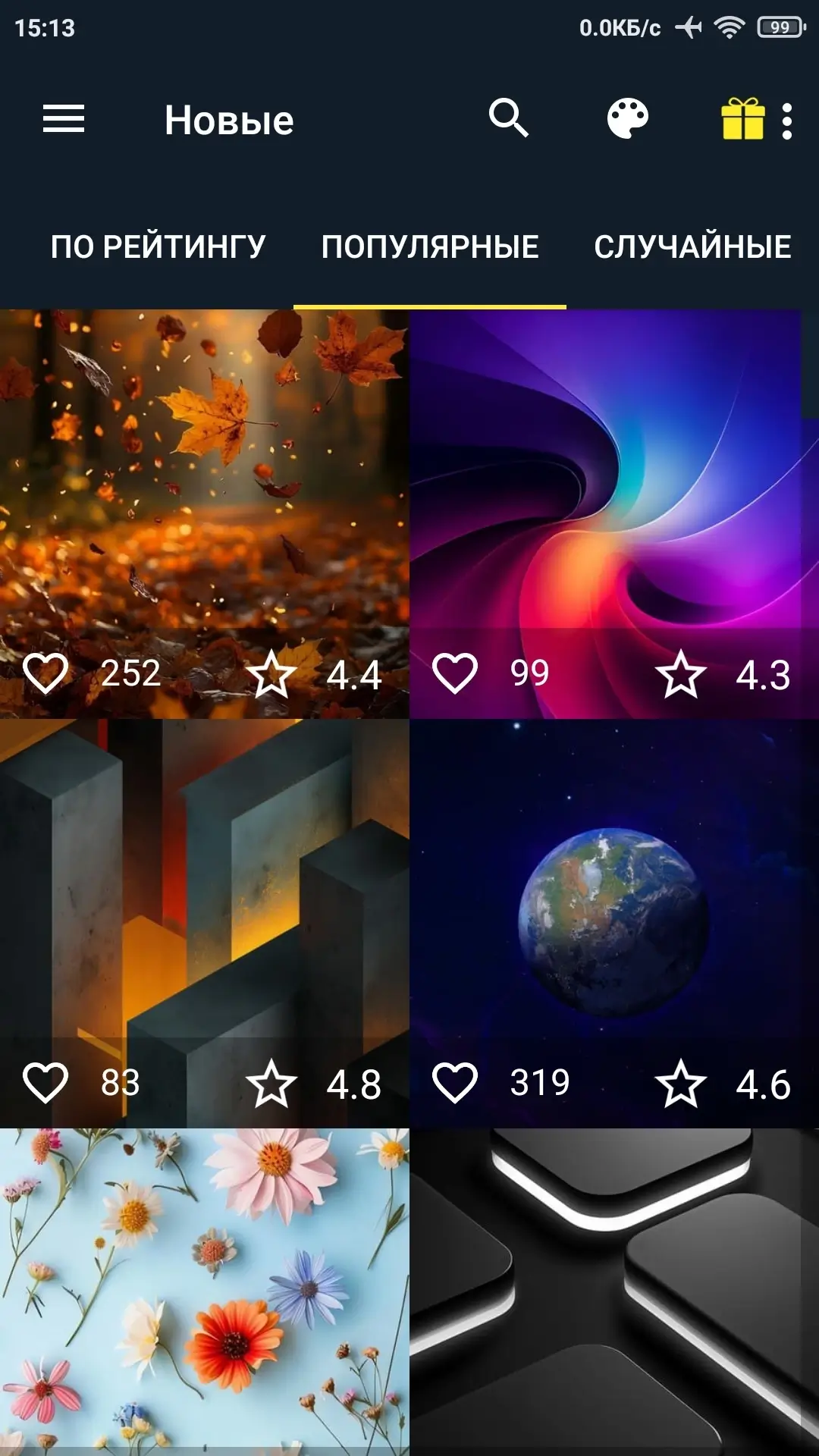This screenshot has height=1456, width=819.
Task: Switch to the Случайные tab
Action: [692, 246]
